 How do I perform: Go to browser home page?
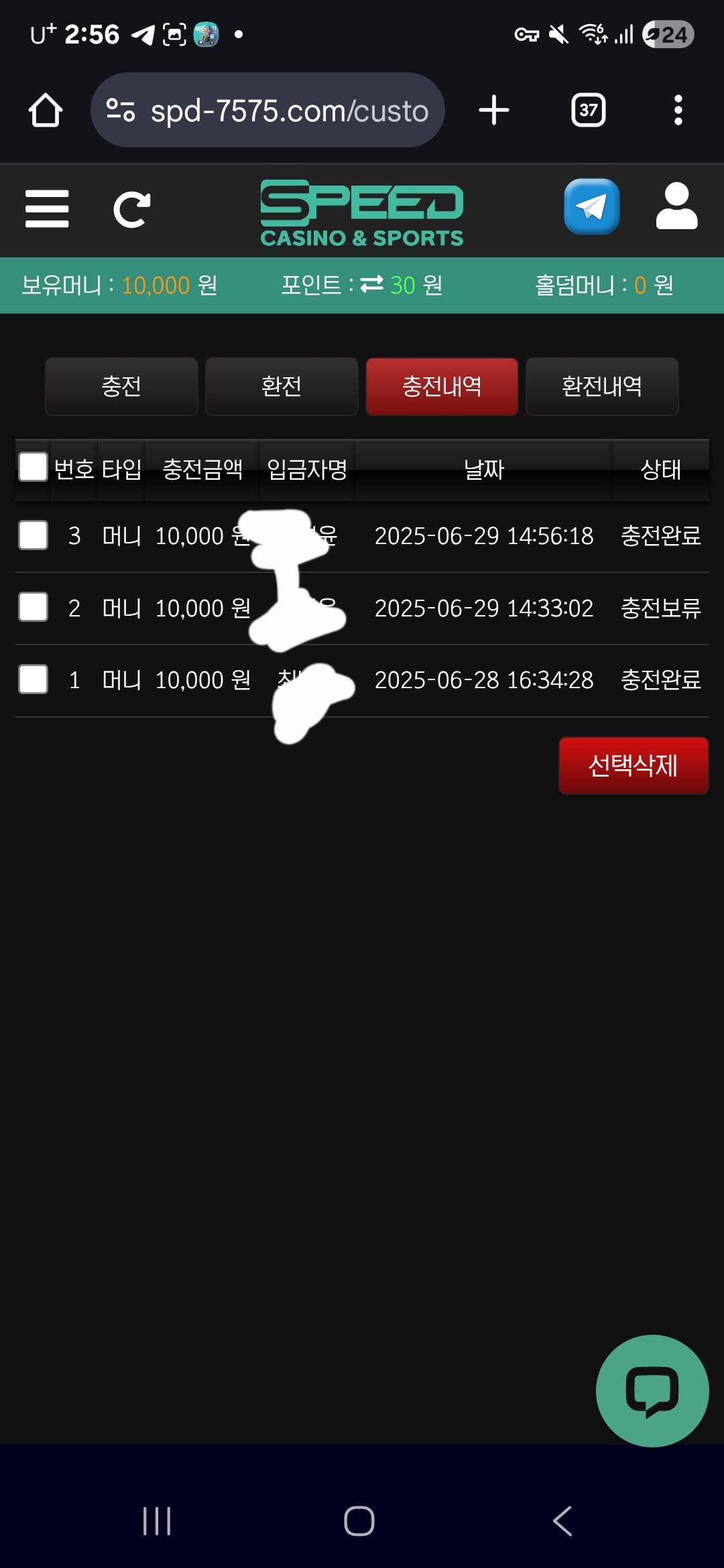coord(46,110)
